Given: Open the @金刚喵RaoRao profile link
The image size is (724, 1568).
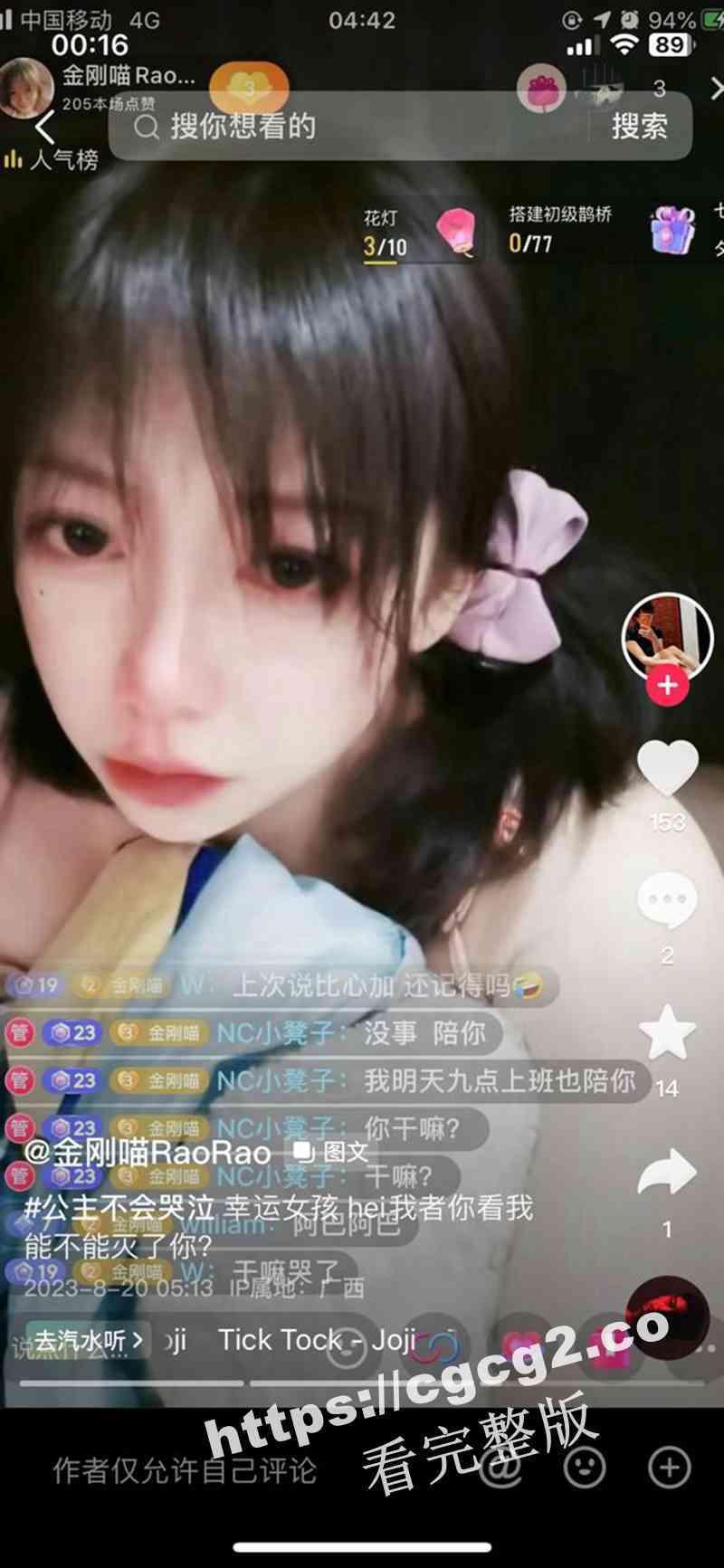Looking at the screenshot, I should point(148,1152).
